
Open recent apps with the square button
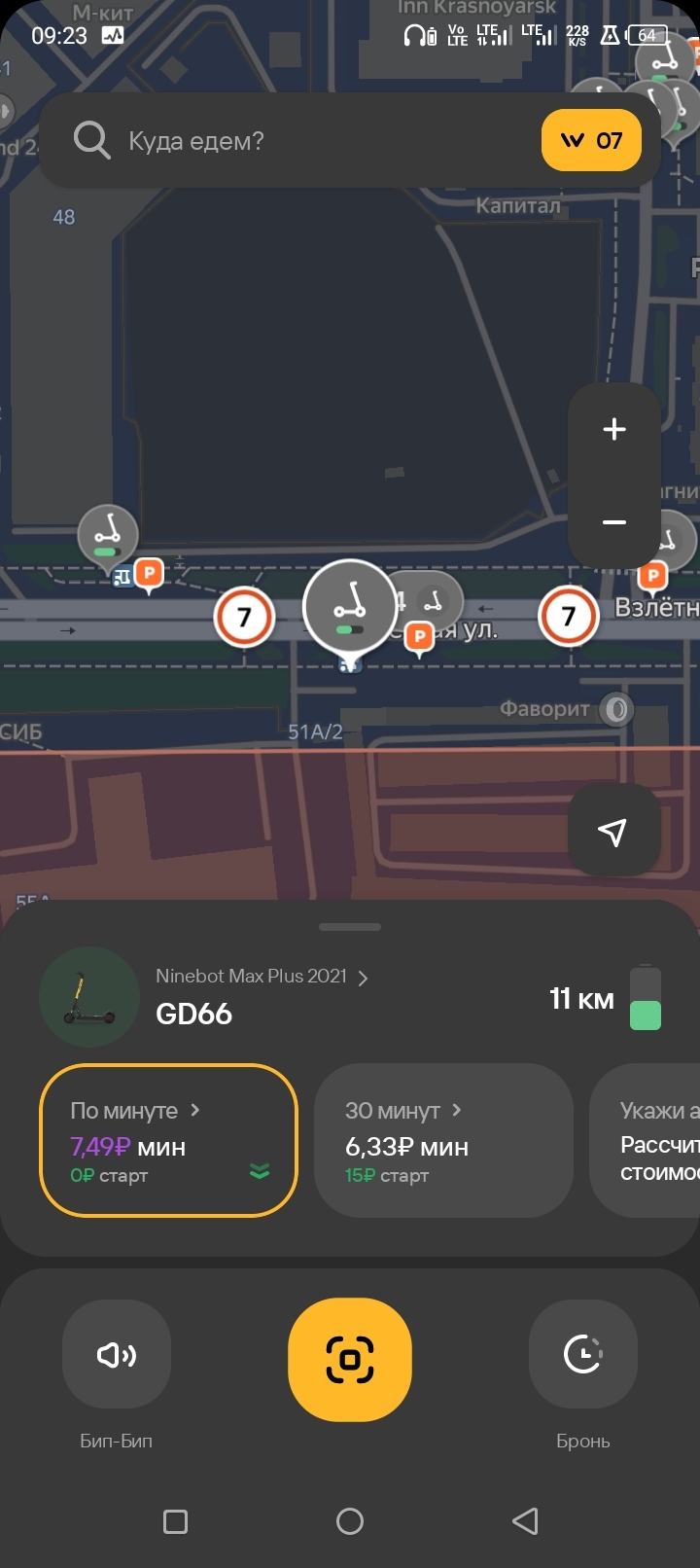pos(175,1521)
